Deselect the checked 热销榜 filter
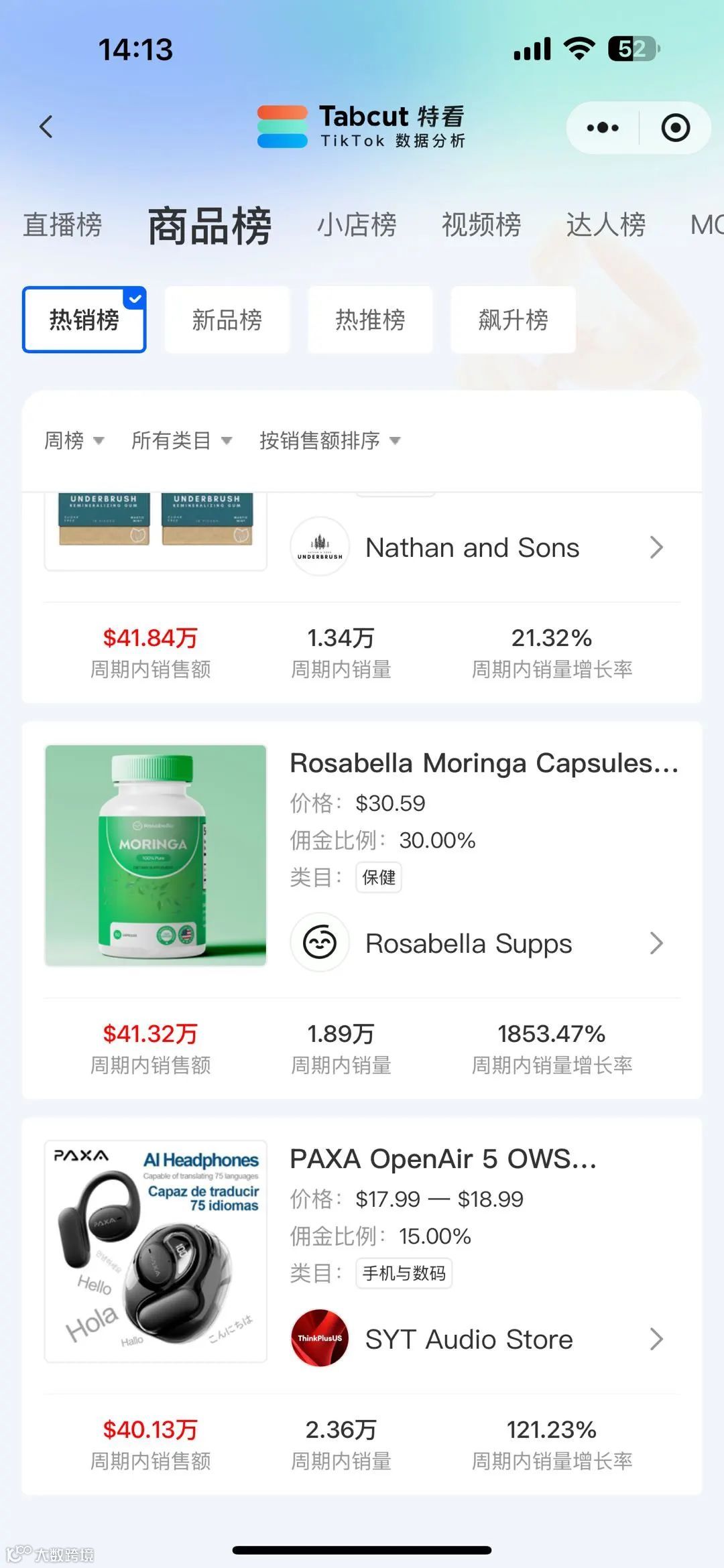 [x=83, y=320]
